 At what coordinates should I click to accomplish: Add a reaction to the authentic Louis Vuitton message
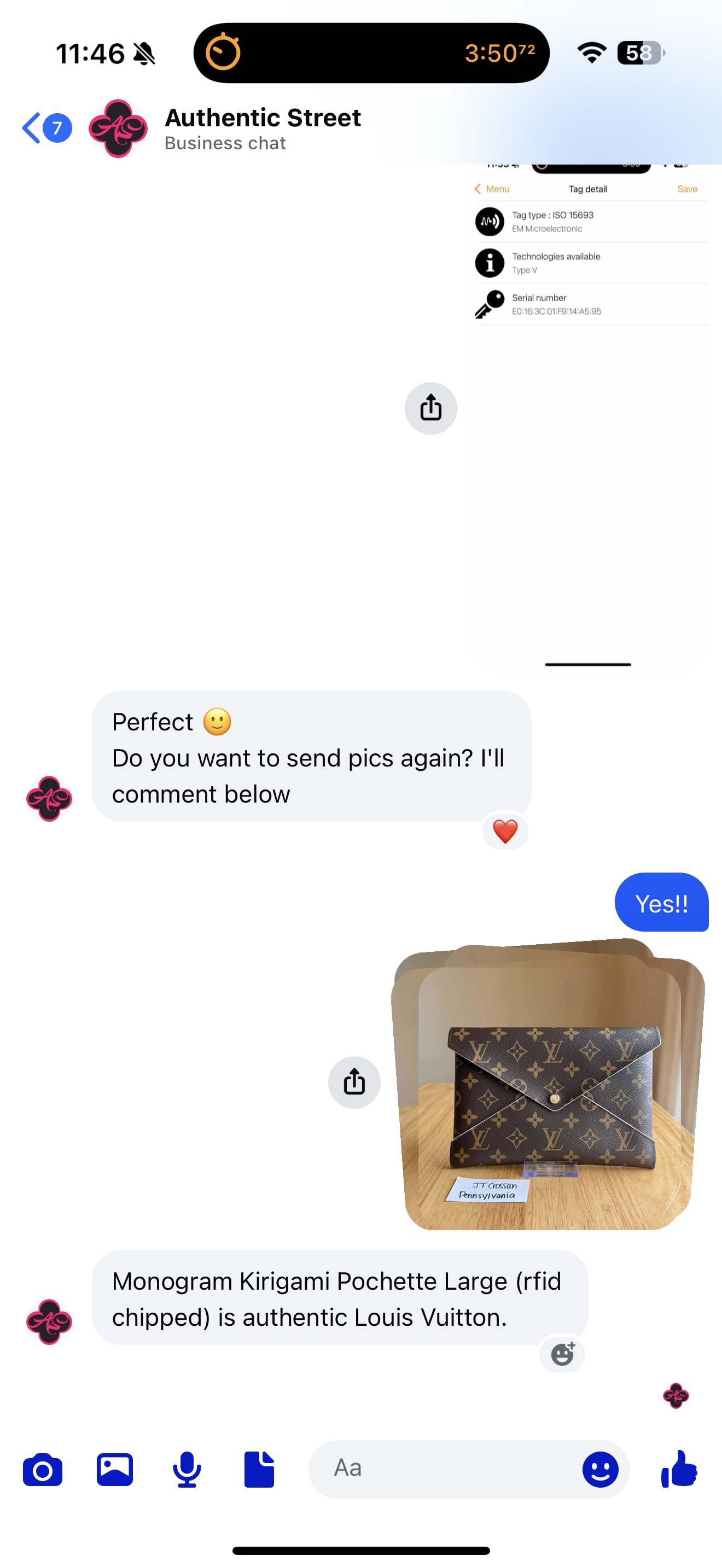(x=562, y=1354)
